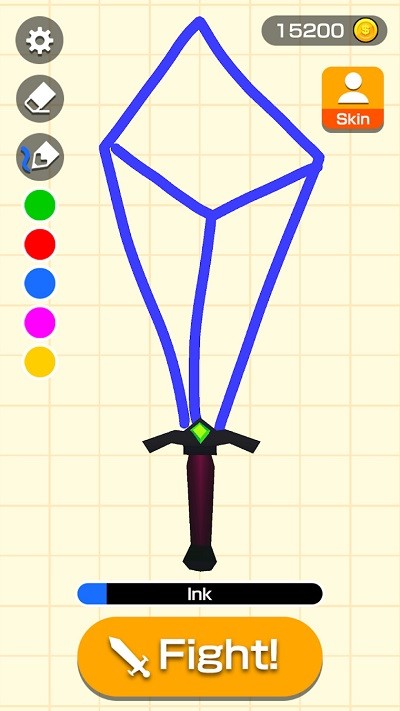The height and width of the screenshot is (711, 400).
Task: Select the pen drawing tool
Action: pyautogui.click(x=40, y=157)
